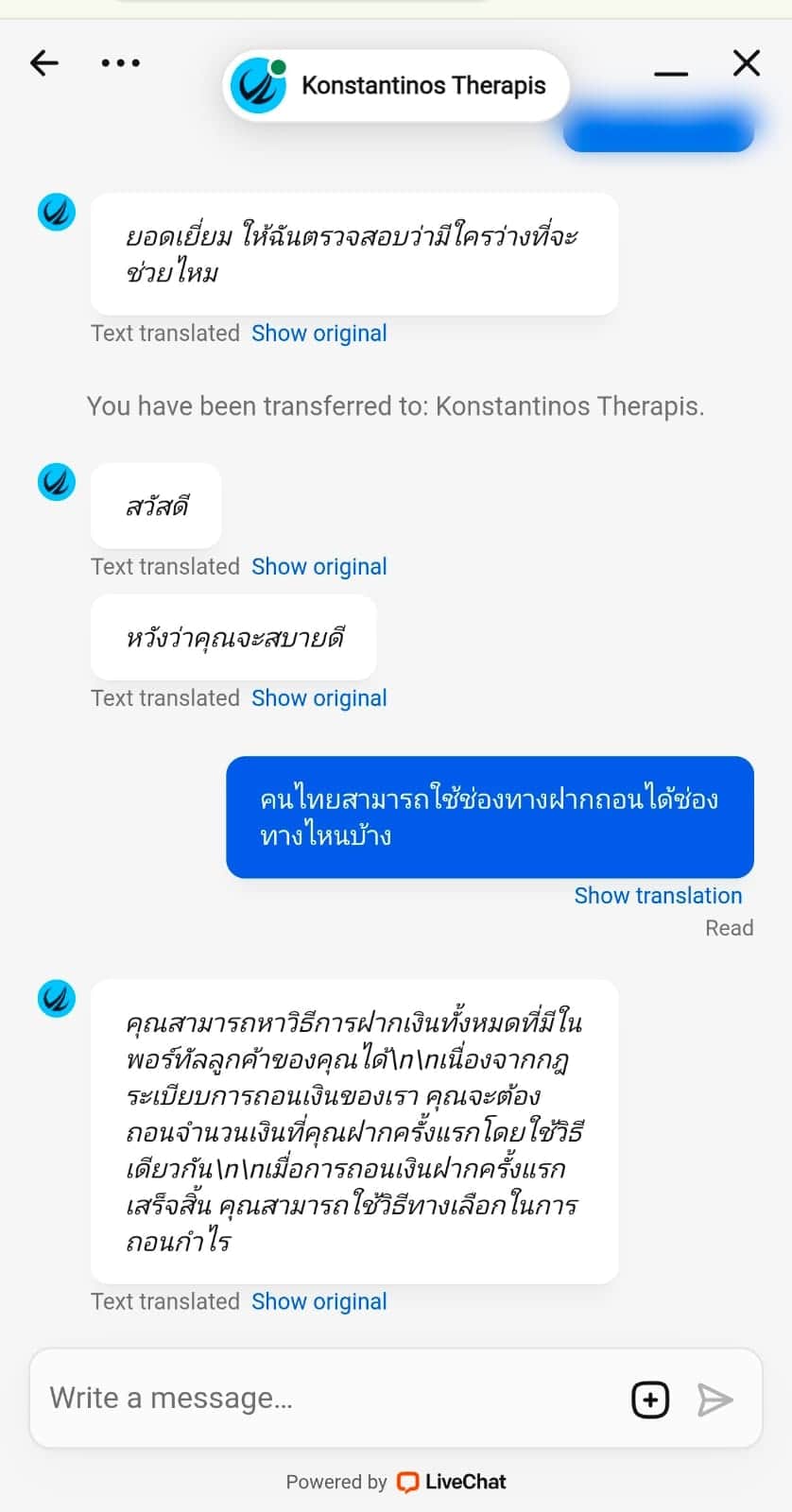
Task: Open the three-dot options menu
Action: tap(120, 62)
